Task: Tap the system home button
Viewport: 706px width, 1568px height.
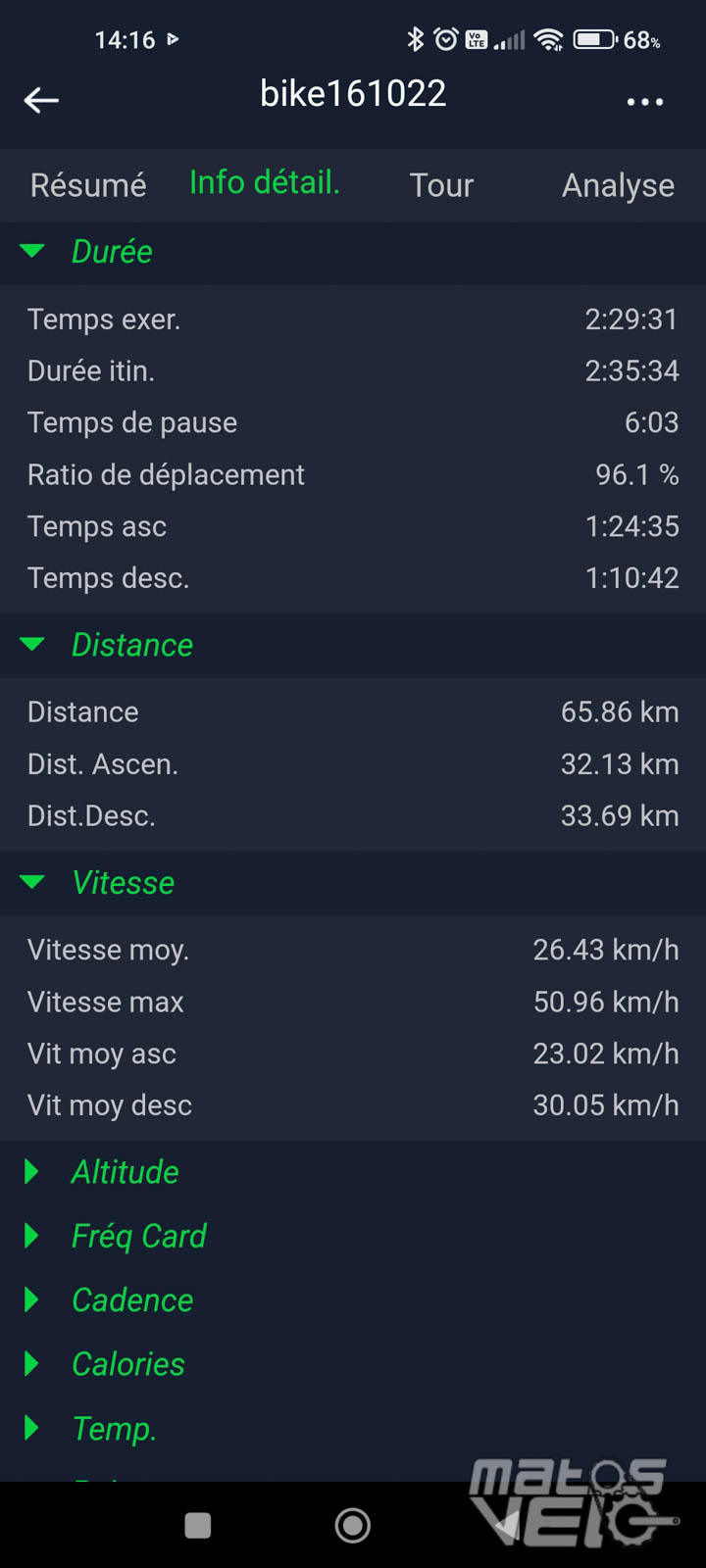Action: tap(353, 1525)
